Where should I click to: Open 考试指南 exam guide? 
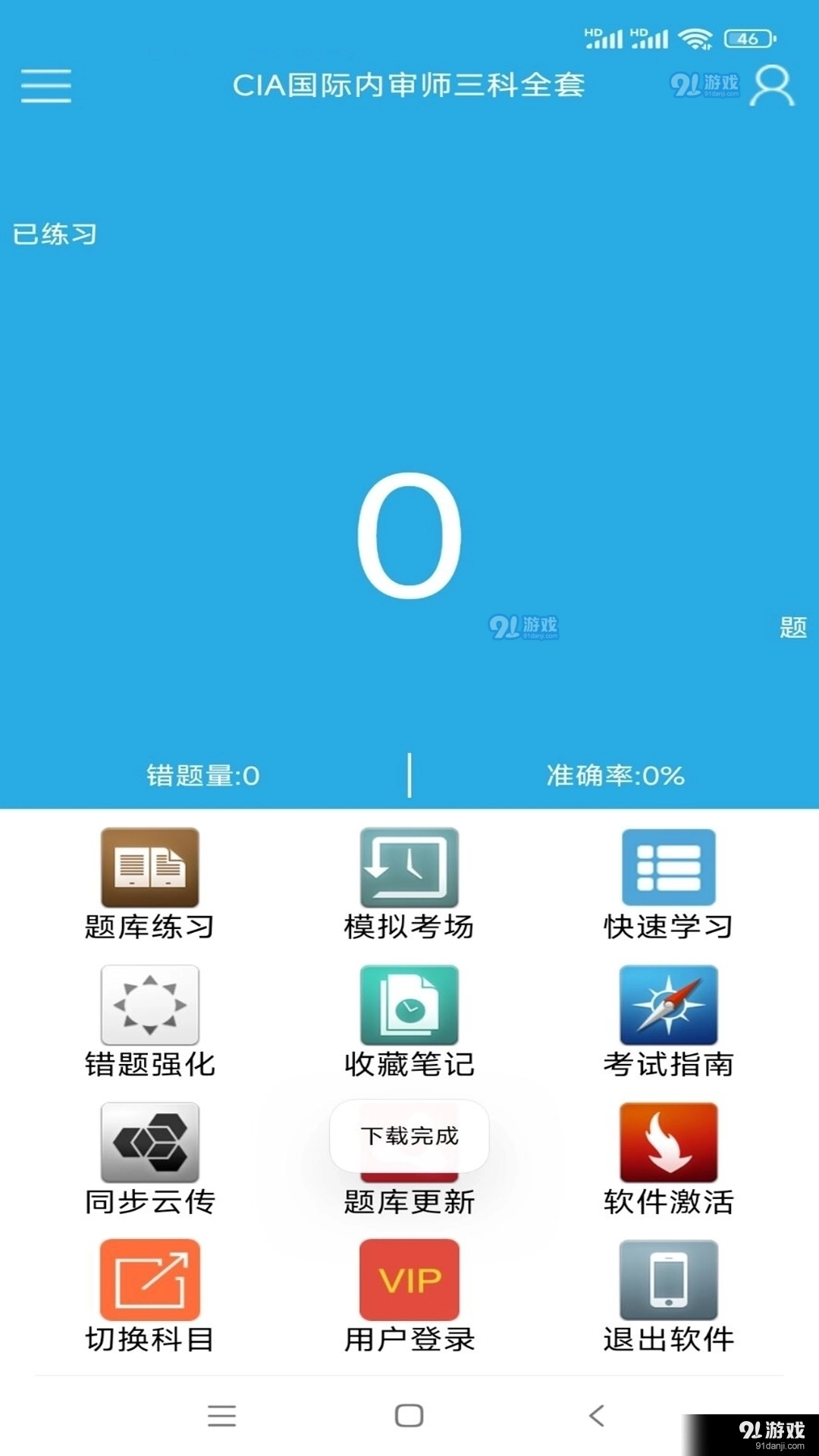tap(668, 1021)
